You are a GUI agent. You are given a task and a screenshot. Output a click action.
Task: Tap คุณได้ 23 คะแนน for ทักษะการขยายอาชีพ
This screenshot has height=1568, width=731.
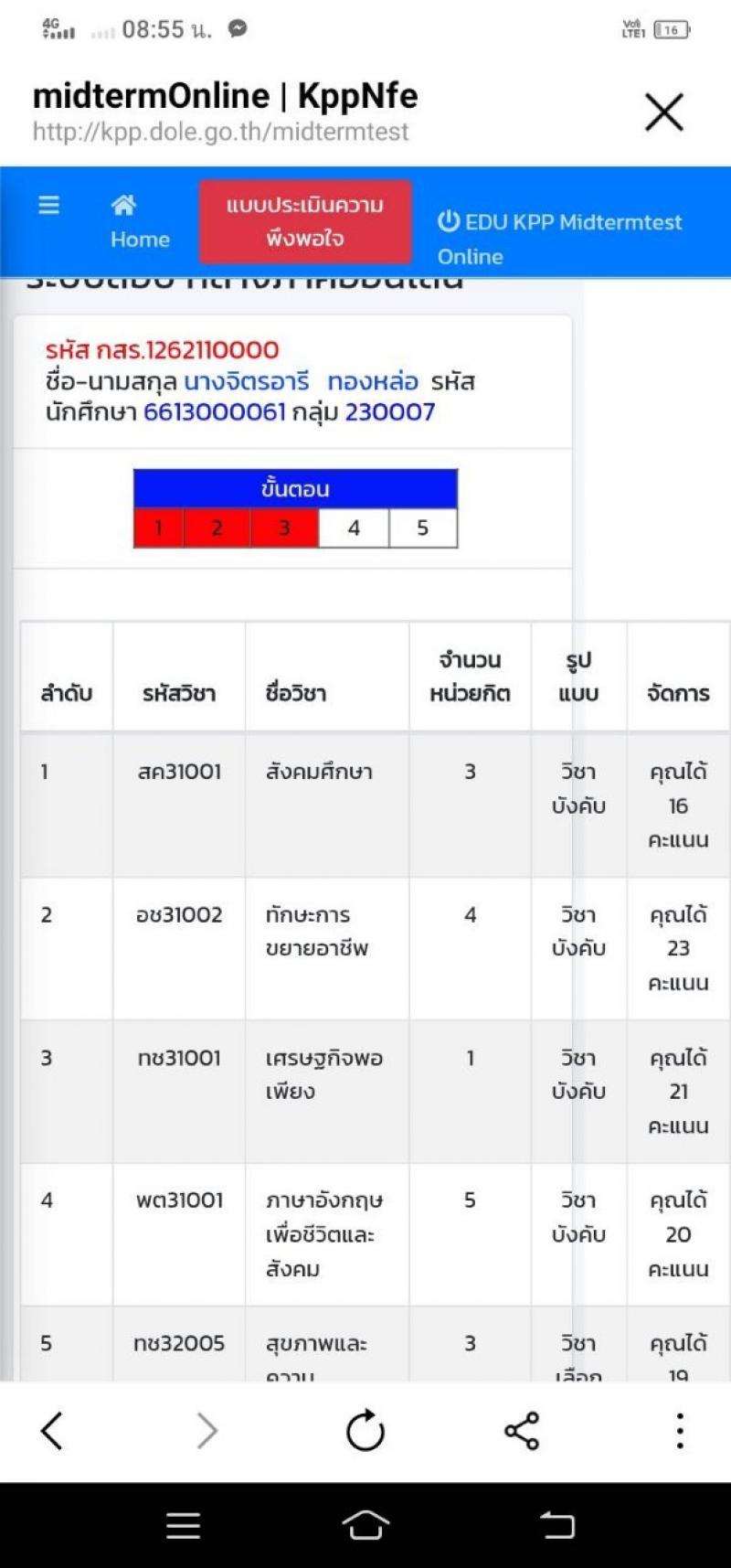click(678, 948)
